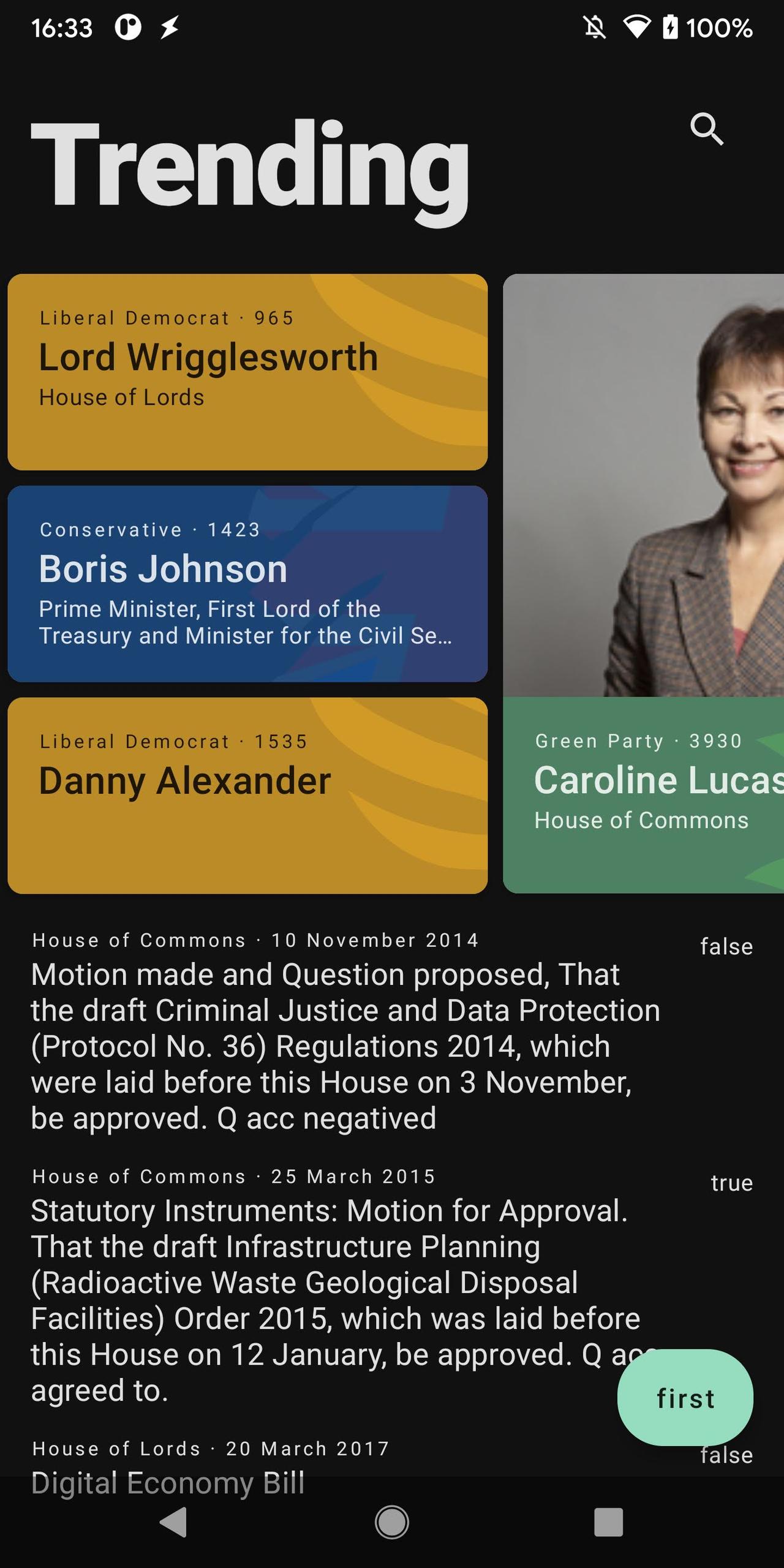Open Lord Wrigglesworth's card
The width and height of the screenshot is (784, 1568).
[247, 372]
